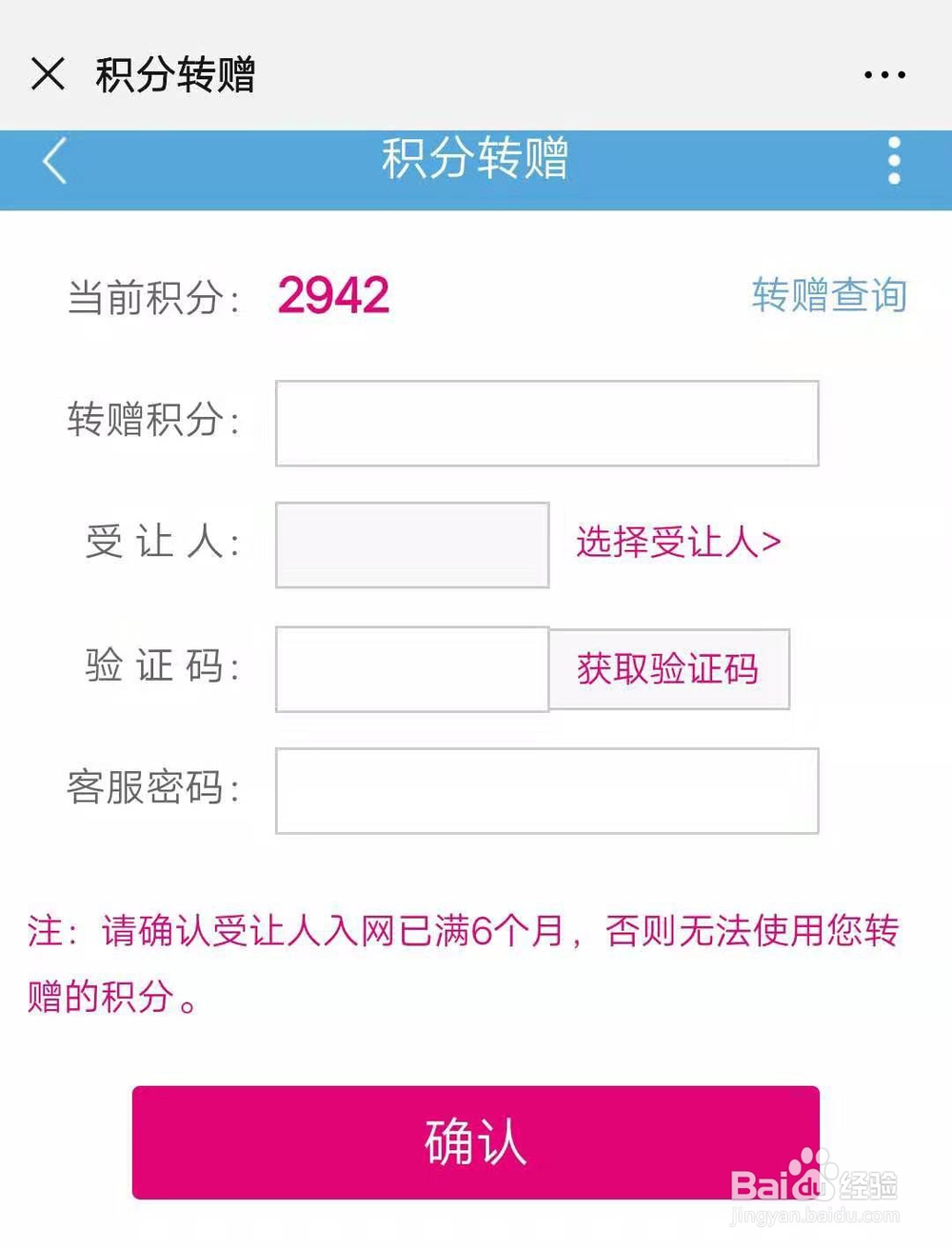This screenshot has width=952, height=1248.
Task: Tap 获取验证码 to request a code
Action: click(x=666, y=669)
